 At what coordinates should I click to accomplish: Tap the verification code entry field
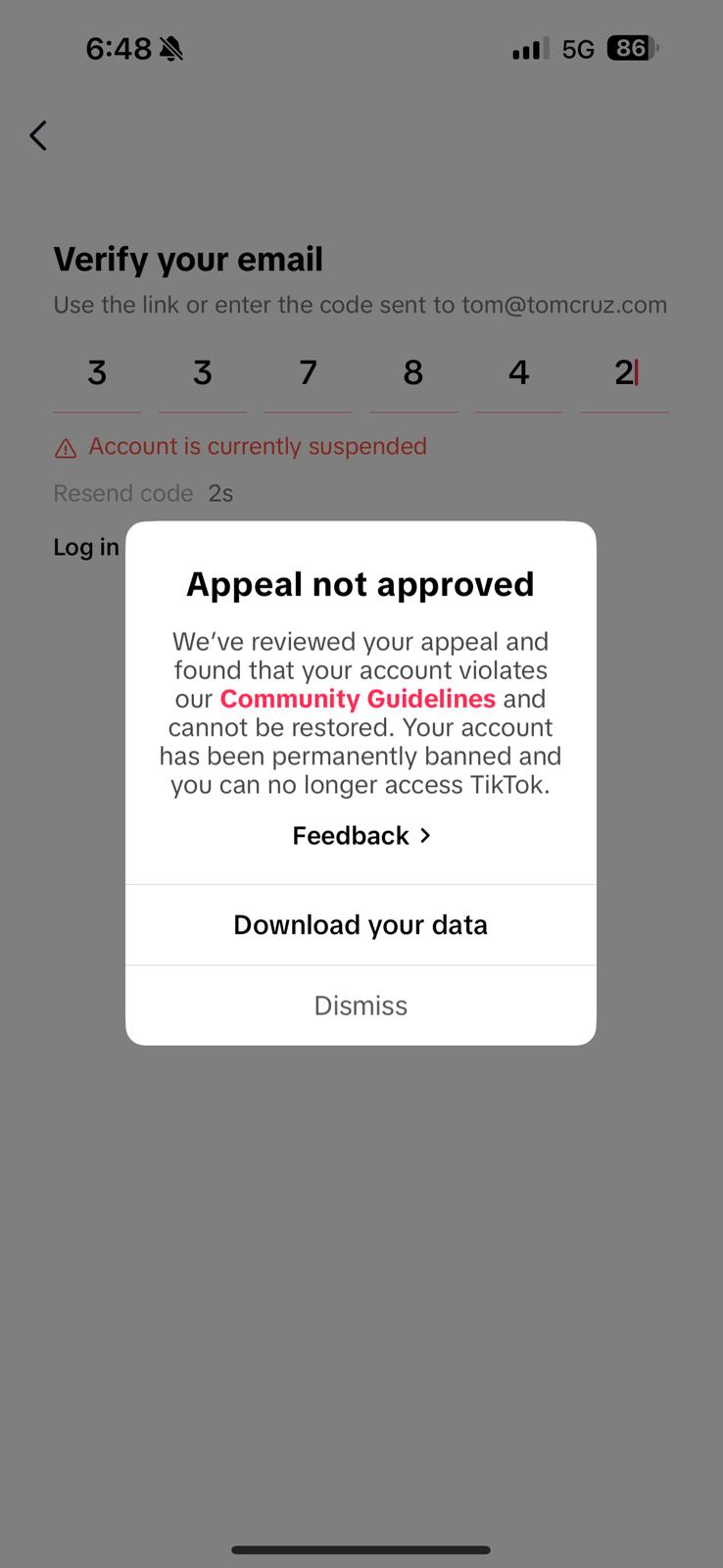click(361, 377)
